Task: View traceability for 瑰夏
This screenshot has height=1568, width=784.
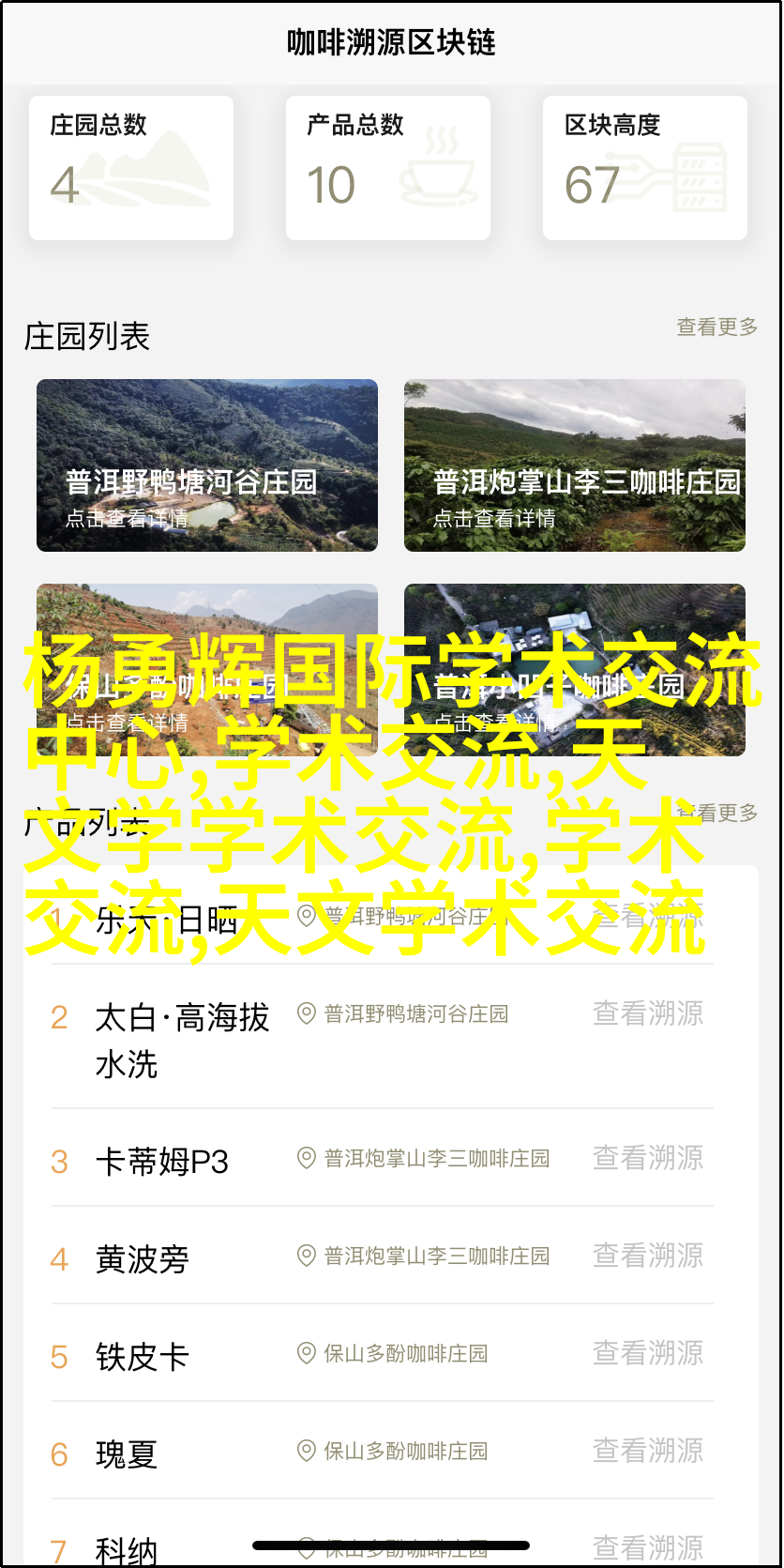Action: click(x=648, y=1451)
